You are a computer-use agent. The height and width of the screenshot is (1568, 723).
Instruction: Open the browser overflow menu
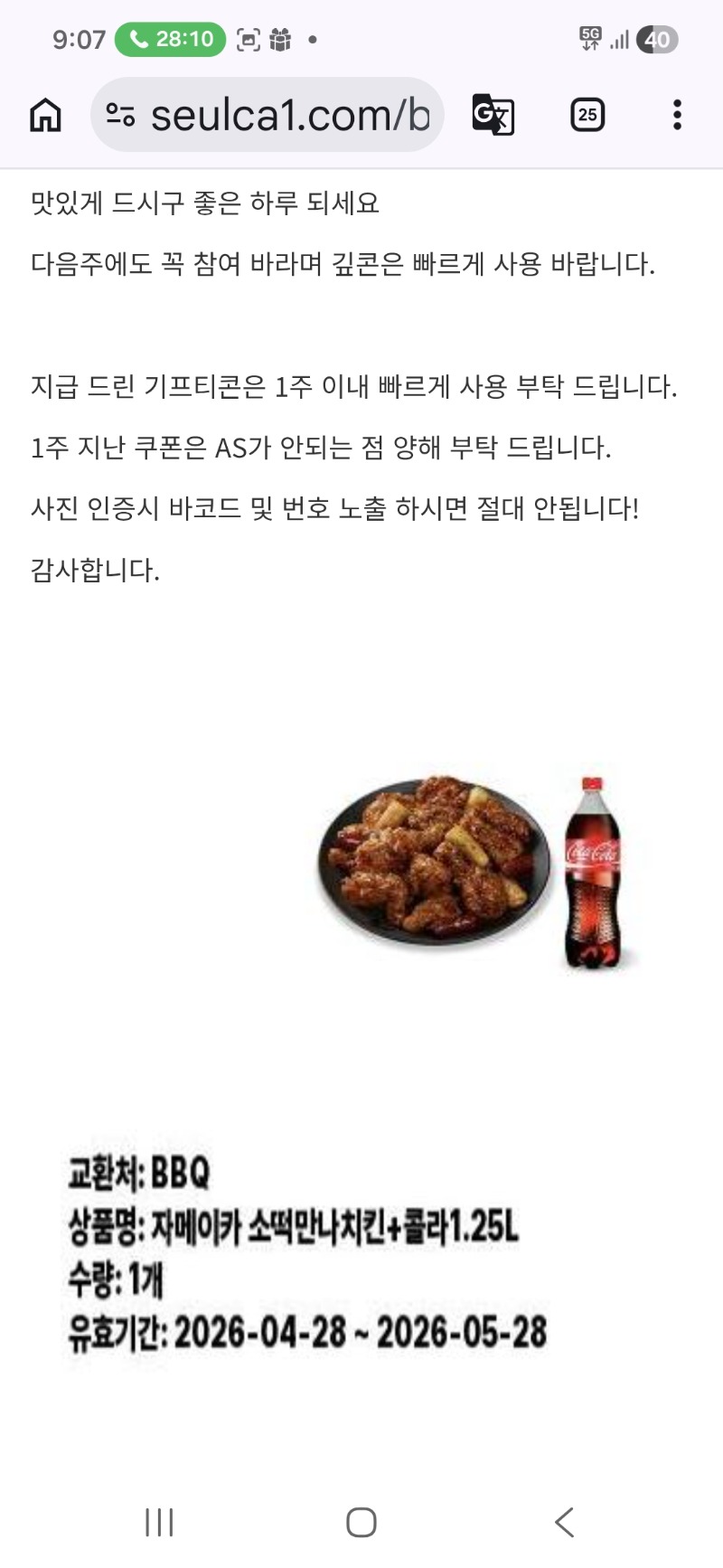[x=677, y=115]
